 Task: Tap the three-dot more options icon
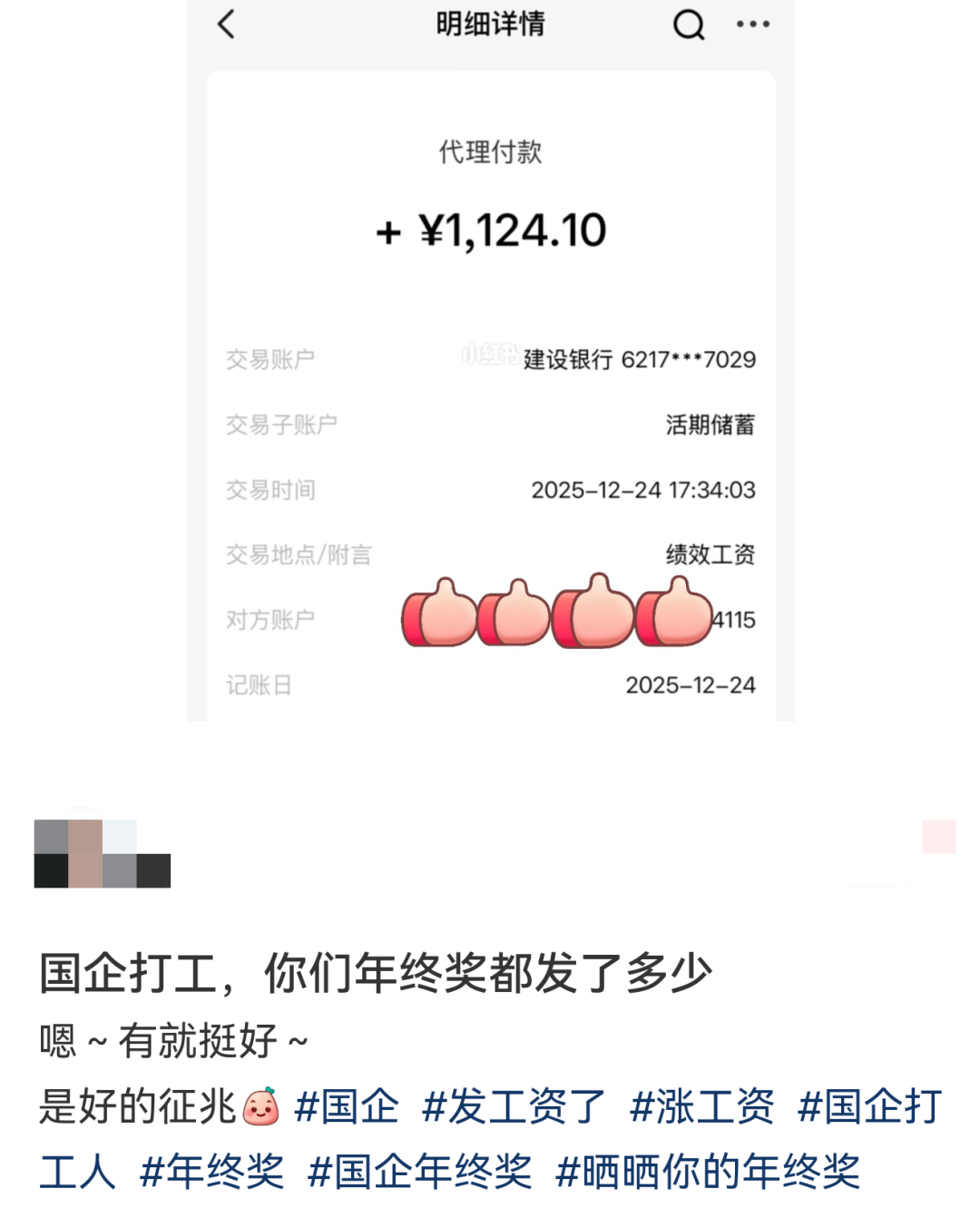click(752, 25)
